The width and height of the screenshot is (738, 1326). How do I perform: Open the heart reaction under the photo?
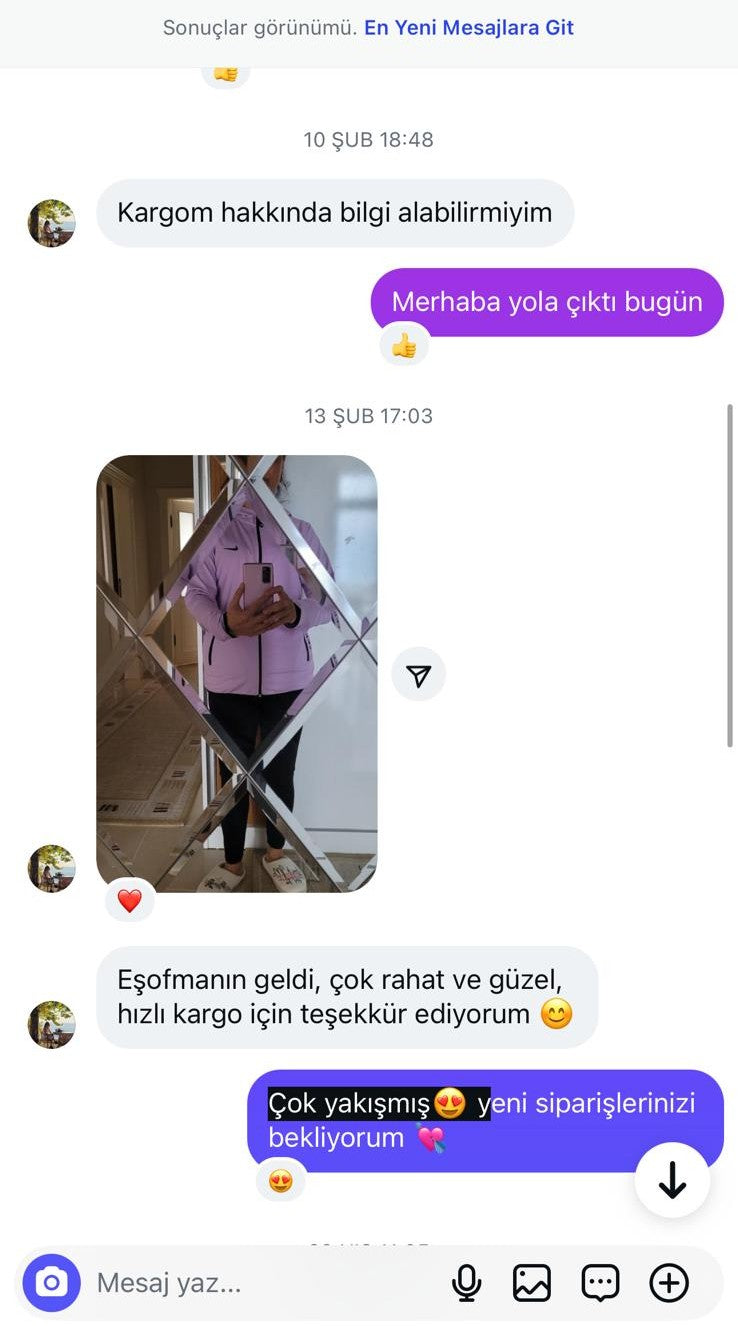coord(130,901)
